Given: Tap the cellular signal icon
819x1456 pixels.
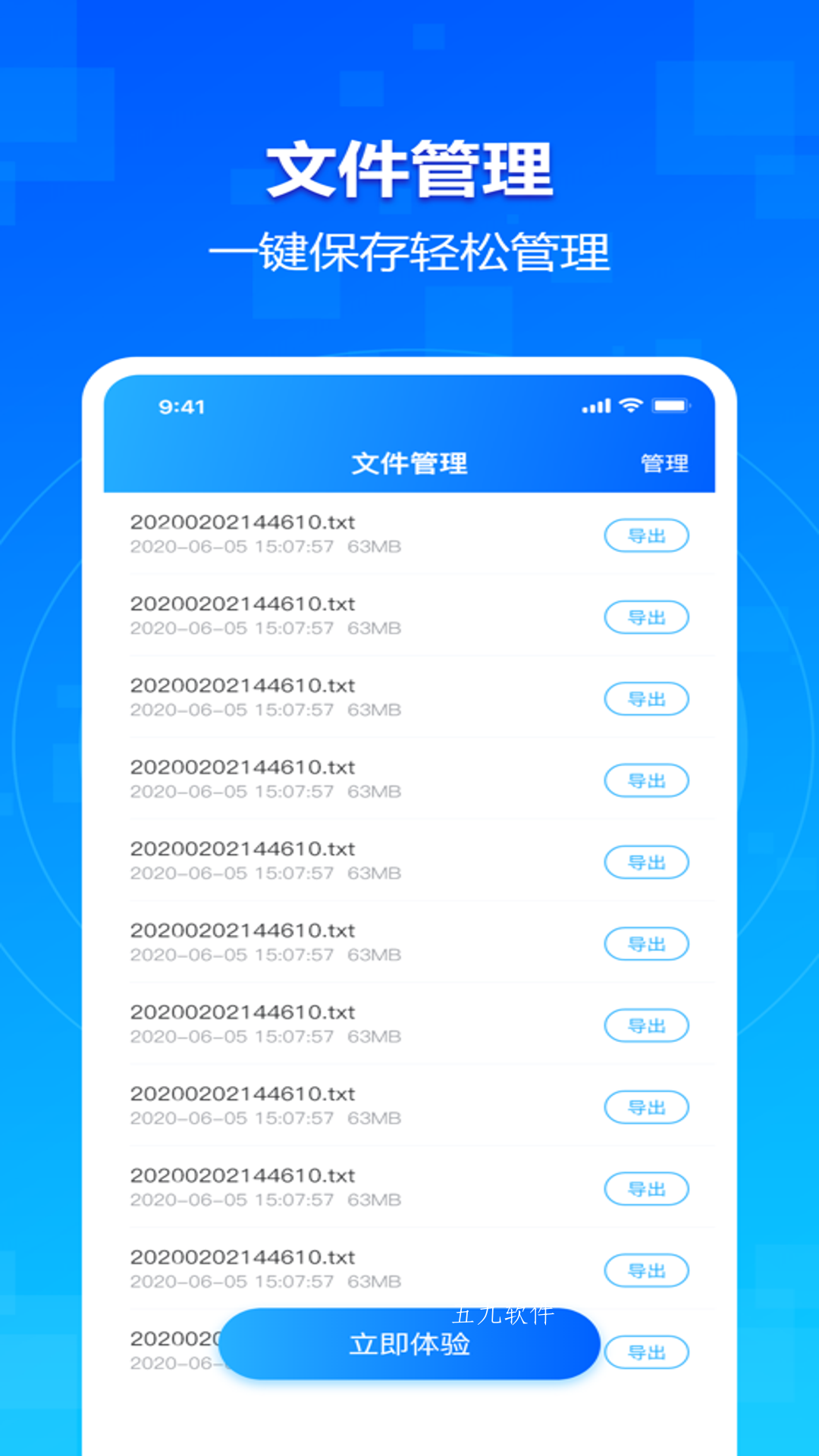Looking at the screenshot, I should click(x=597, y=406).
